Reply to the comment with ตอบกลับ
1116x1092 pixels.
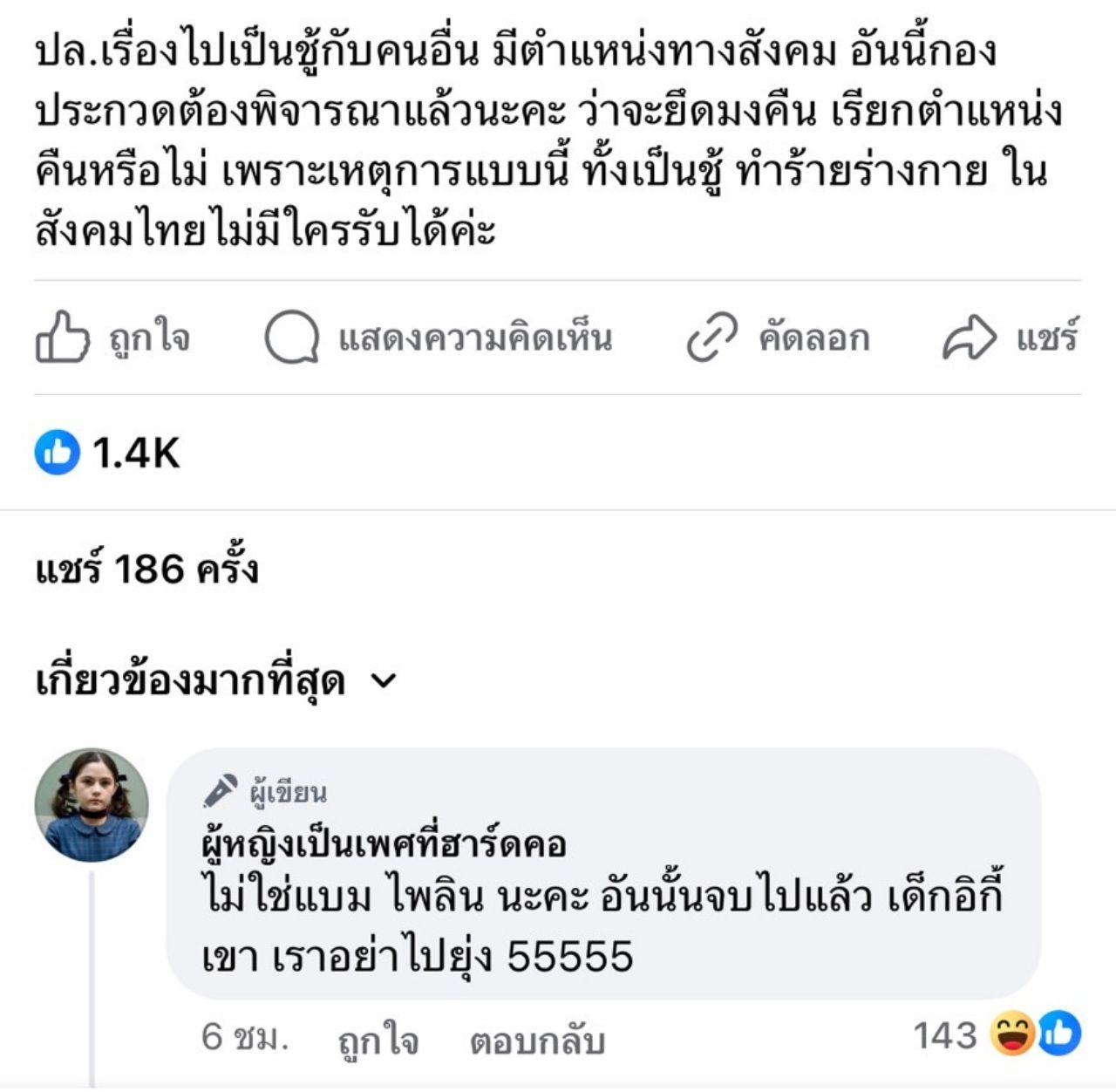point(537,1040)
